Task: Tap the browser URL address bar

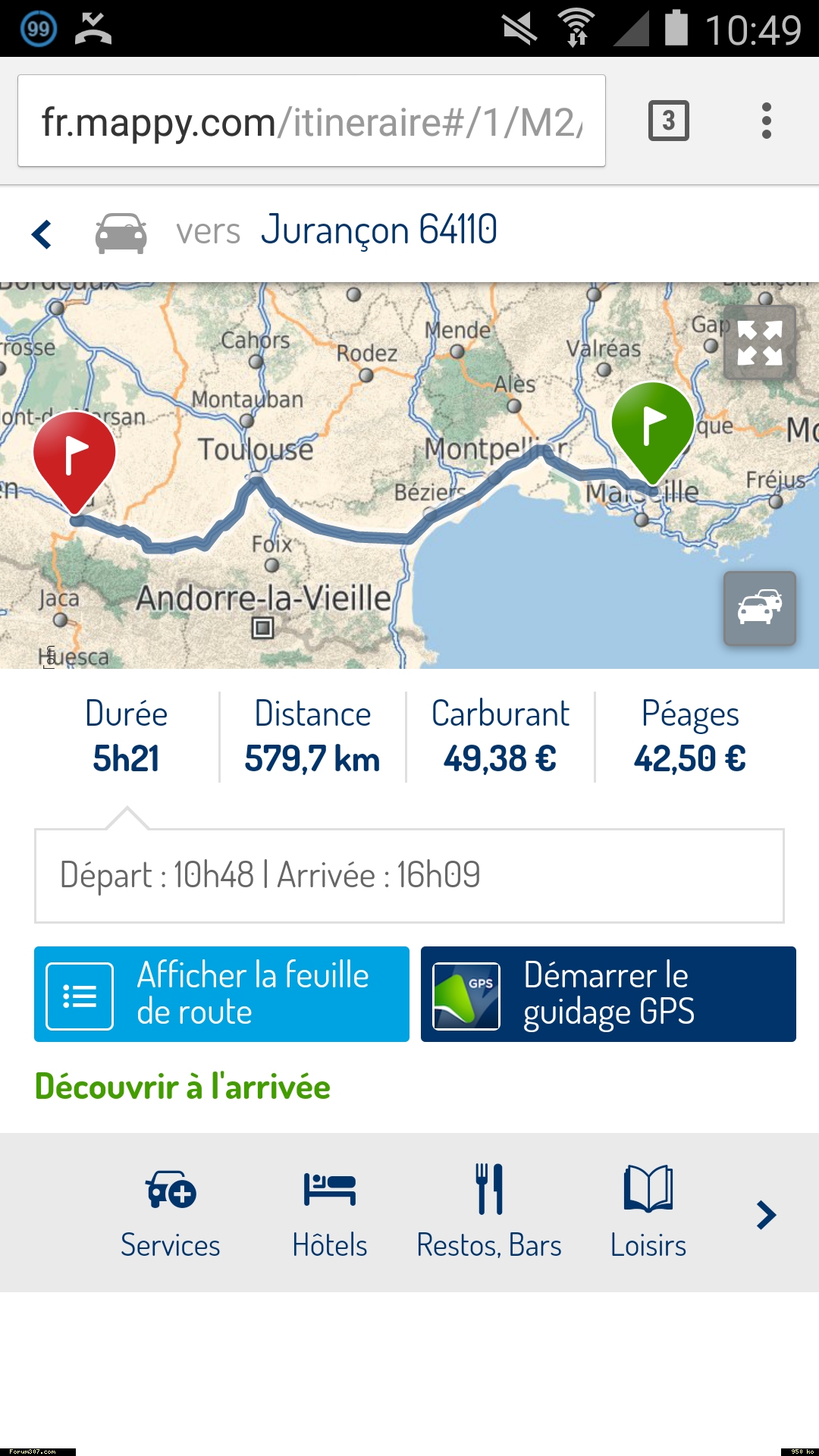Action: click(311, 121)
